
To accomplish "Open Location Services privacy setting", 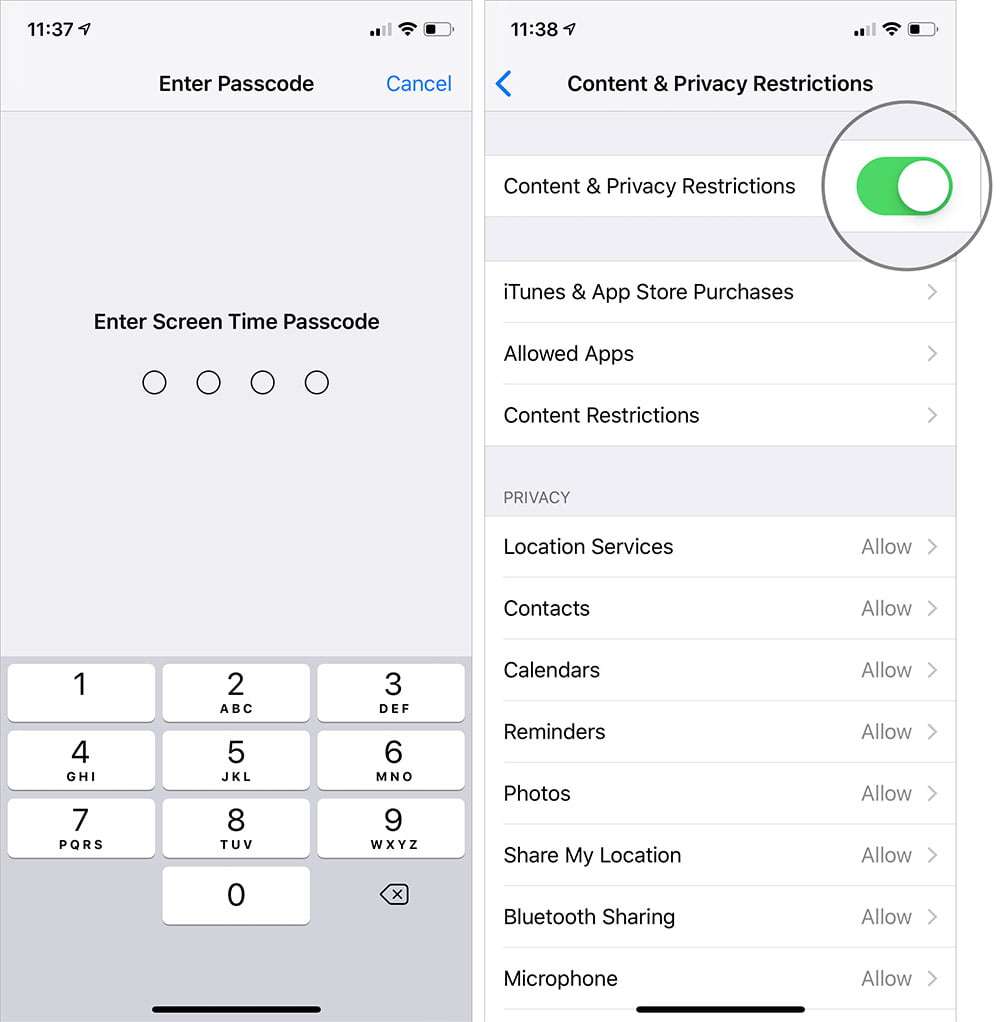I will 720,547.
